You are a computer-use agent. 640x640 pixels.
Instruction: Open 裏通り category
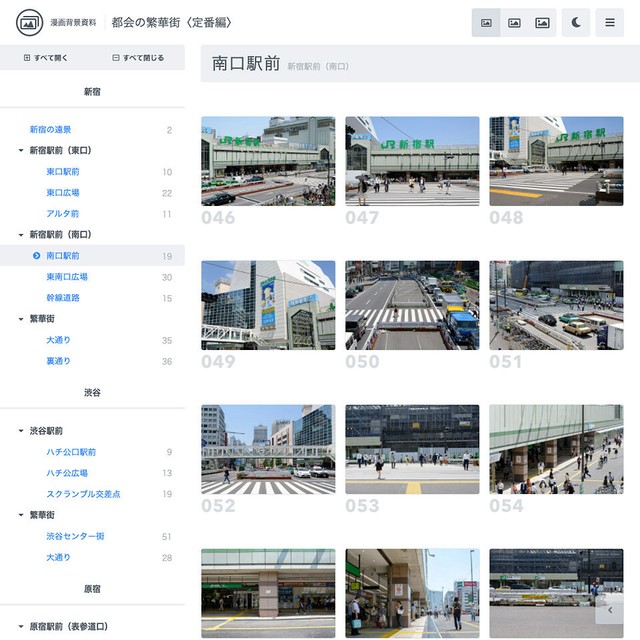point(58,361)
